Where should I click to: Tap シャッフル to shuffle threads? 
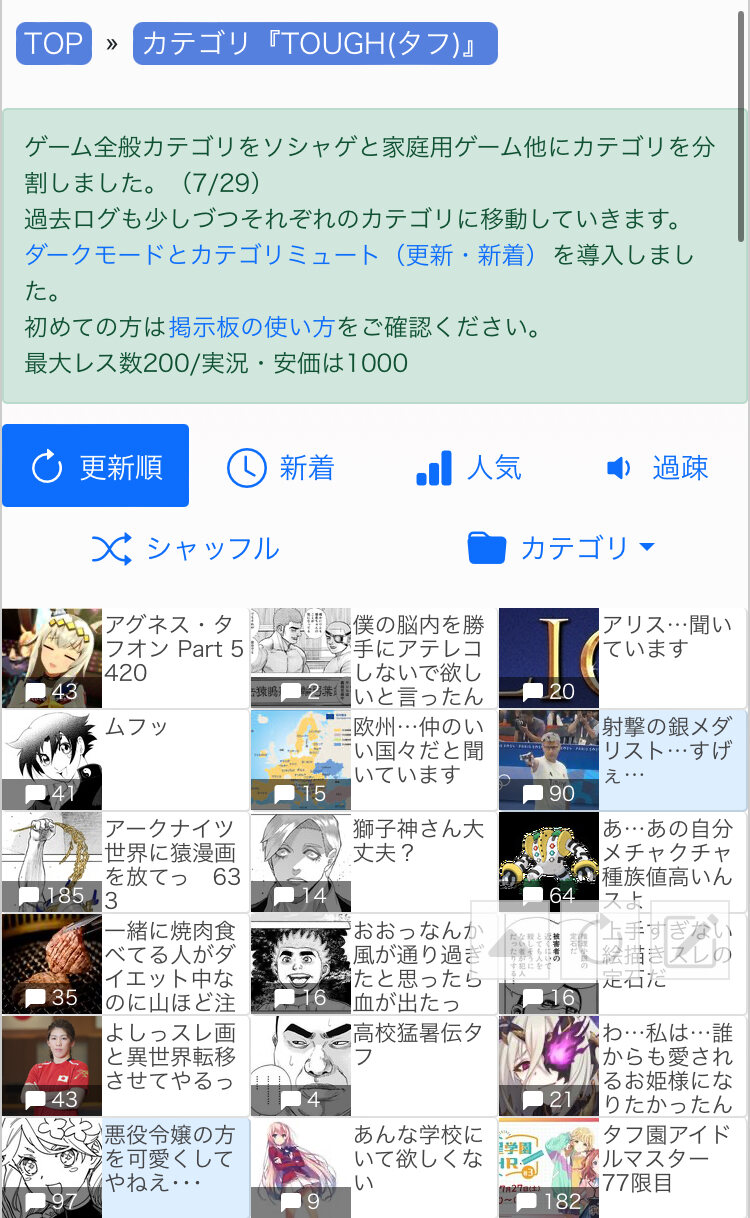185,548
